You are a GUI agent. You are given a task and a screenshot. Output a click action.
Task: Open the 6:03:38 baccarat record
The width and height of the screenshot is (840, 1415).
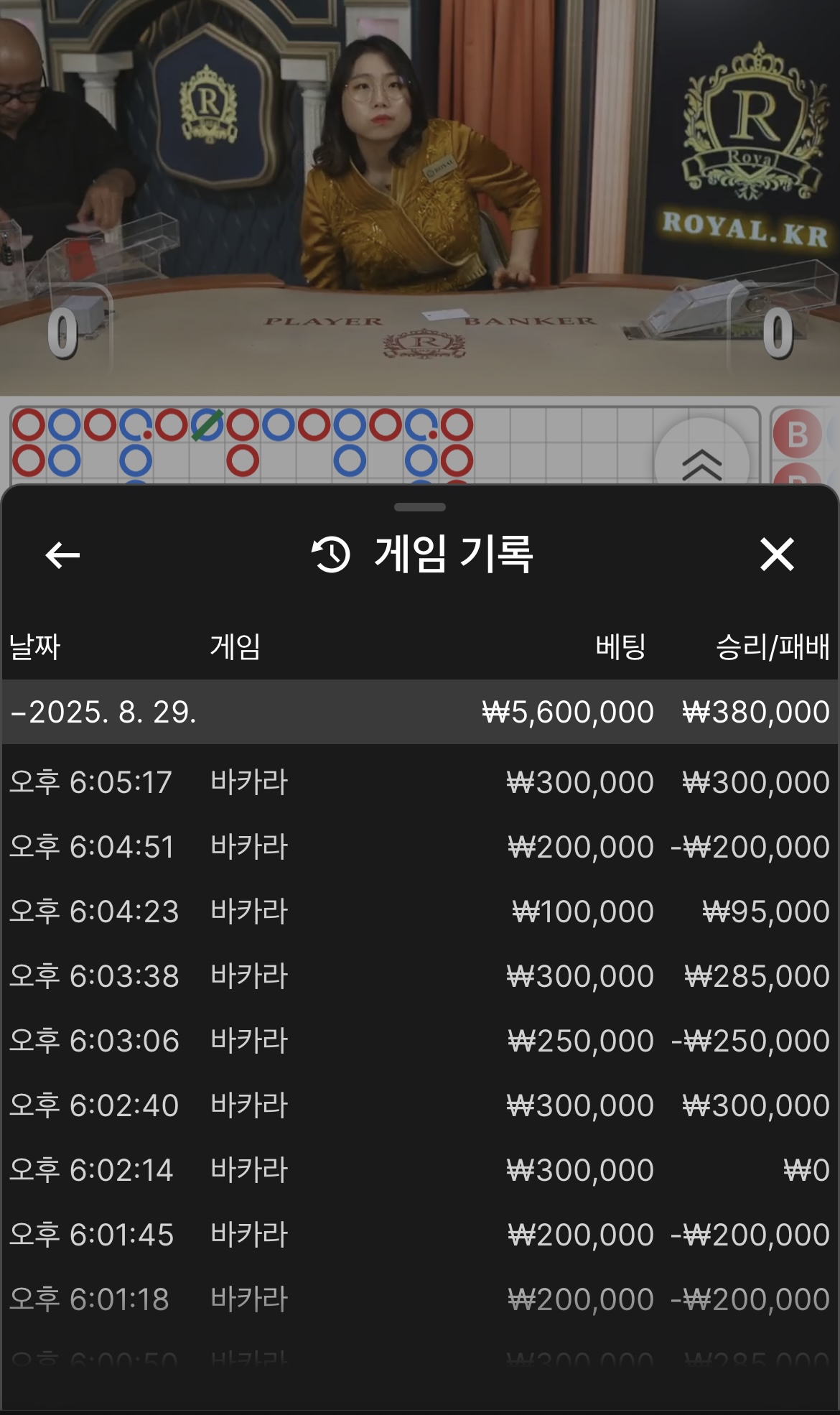click(420, 975)
